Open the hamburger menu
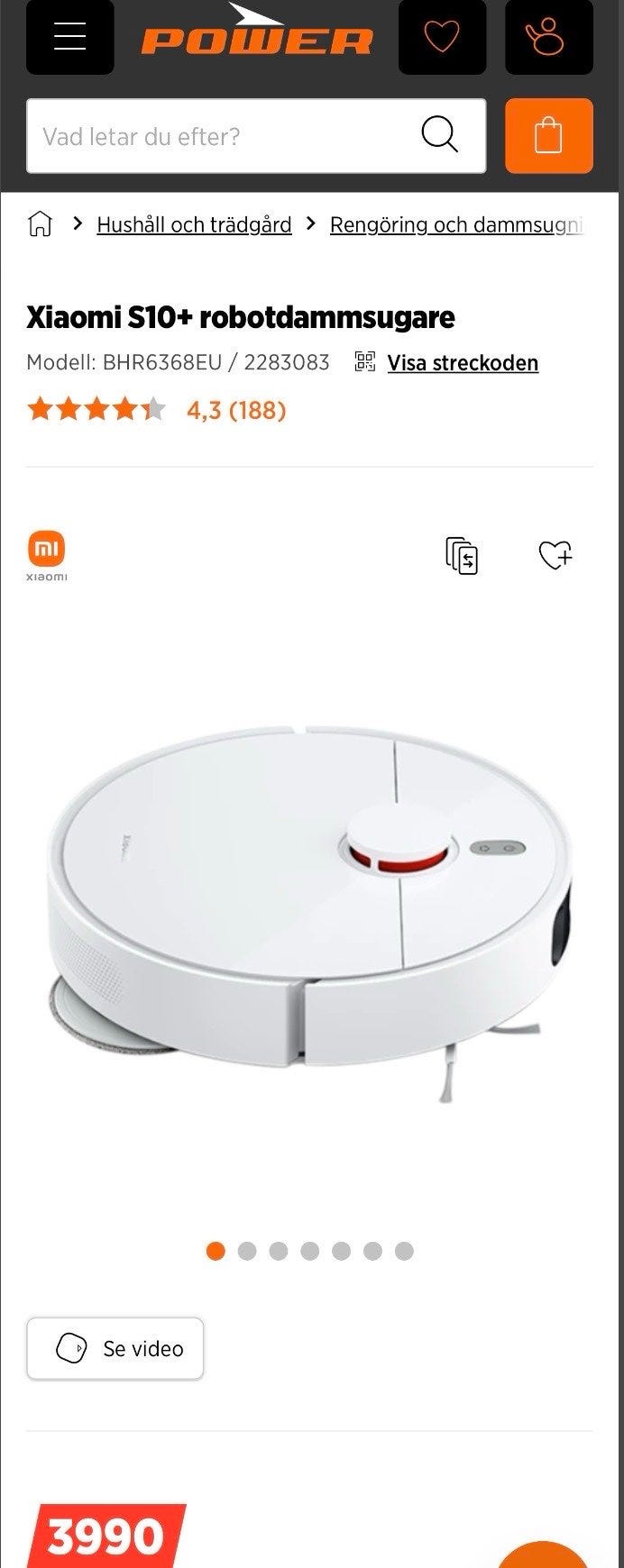Screen dimensions: 624x1568 pyautogui.click(x=69, y=37)
